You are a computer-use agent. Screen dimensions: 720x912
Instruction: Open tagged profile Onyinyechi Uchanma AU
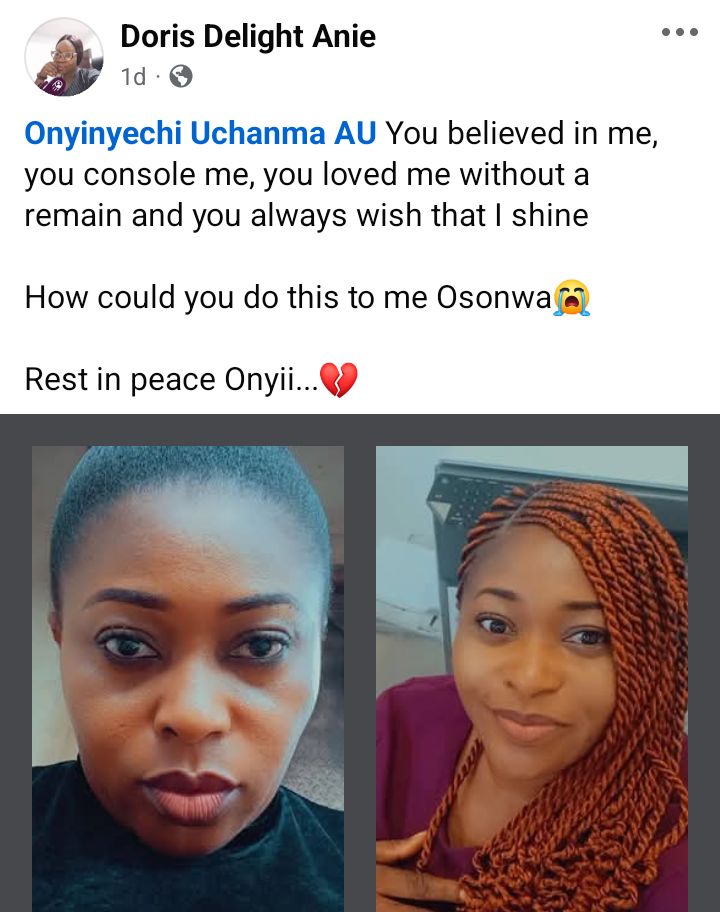point(200,133)
